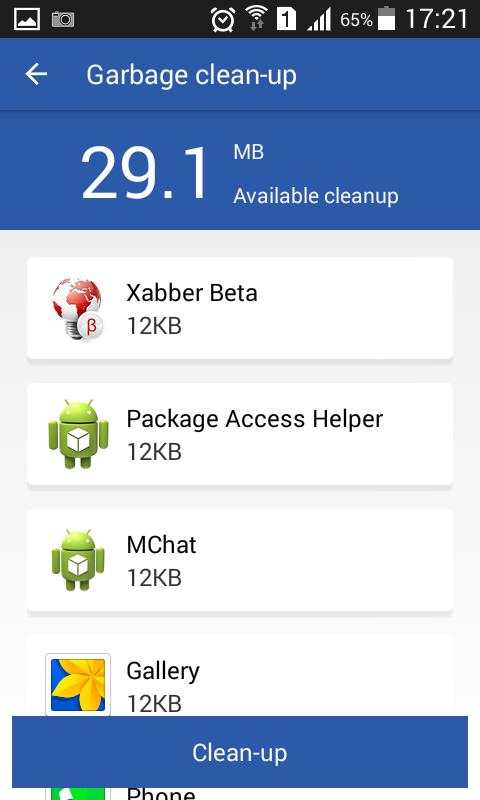Open the MChat item
This screenshot has height=800, width=480.
[x=240, y=560]
